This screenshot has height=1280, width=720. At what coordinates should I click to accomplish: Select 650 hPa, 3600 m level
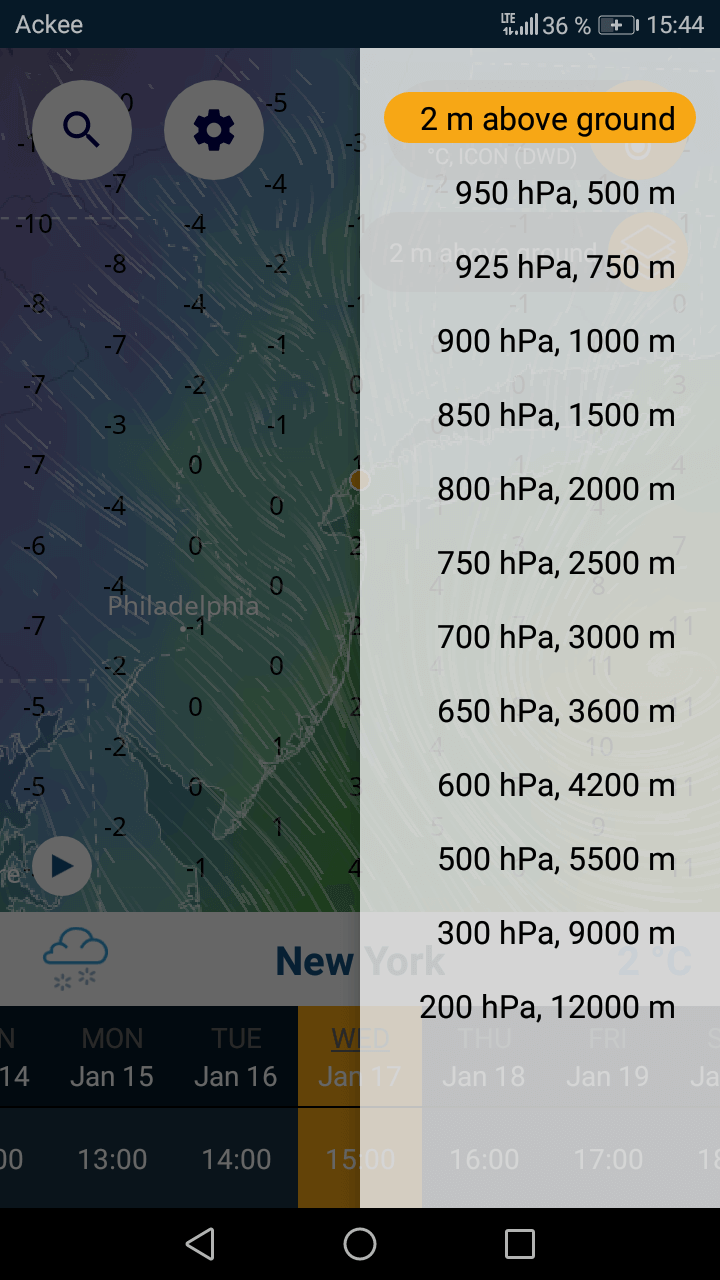556,711
